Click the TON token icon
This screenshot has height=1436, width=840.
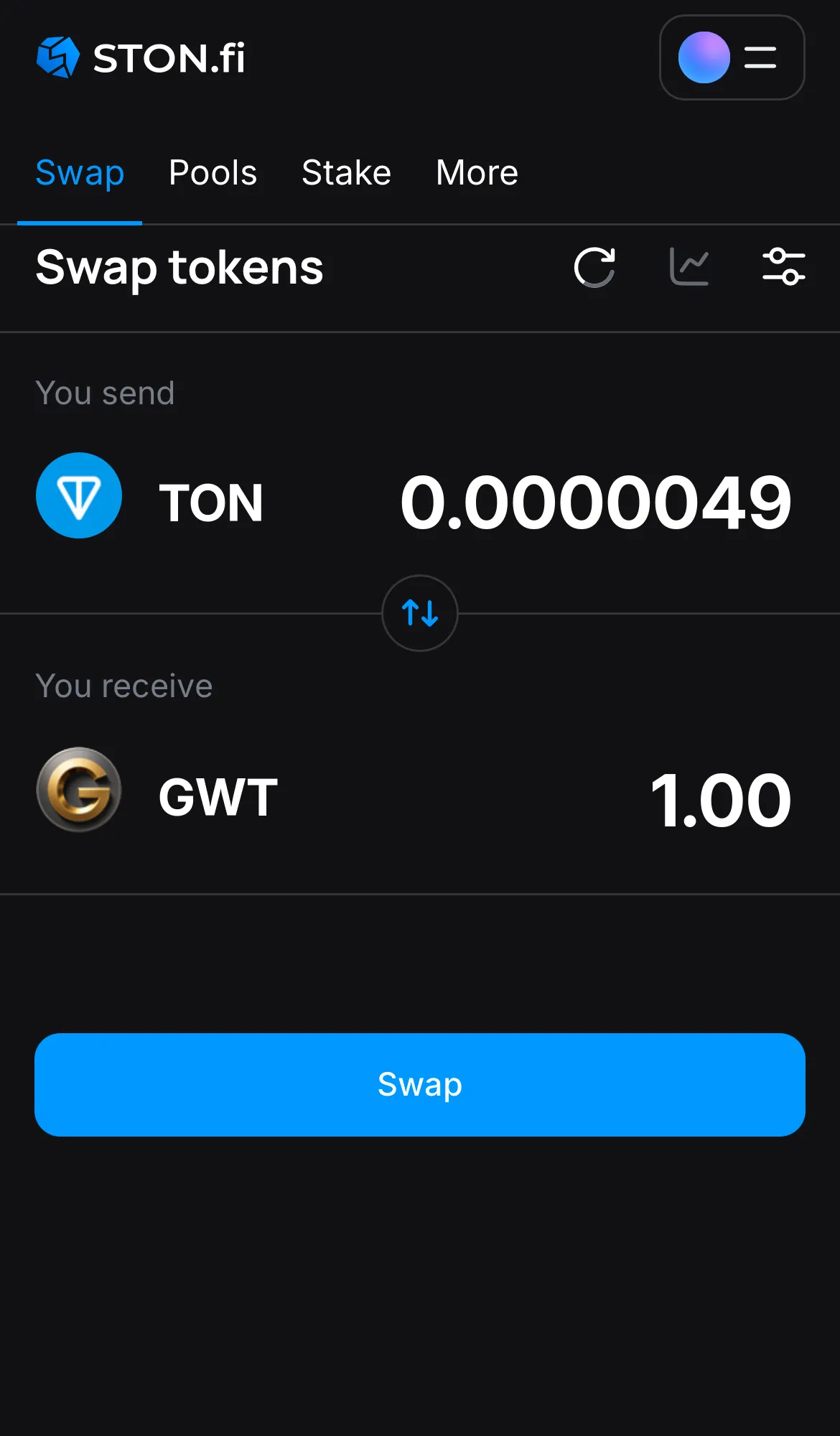(79, 496)
